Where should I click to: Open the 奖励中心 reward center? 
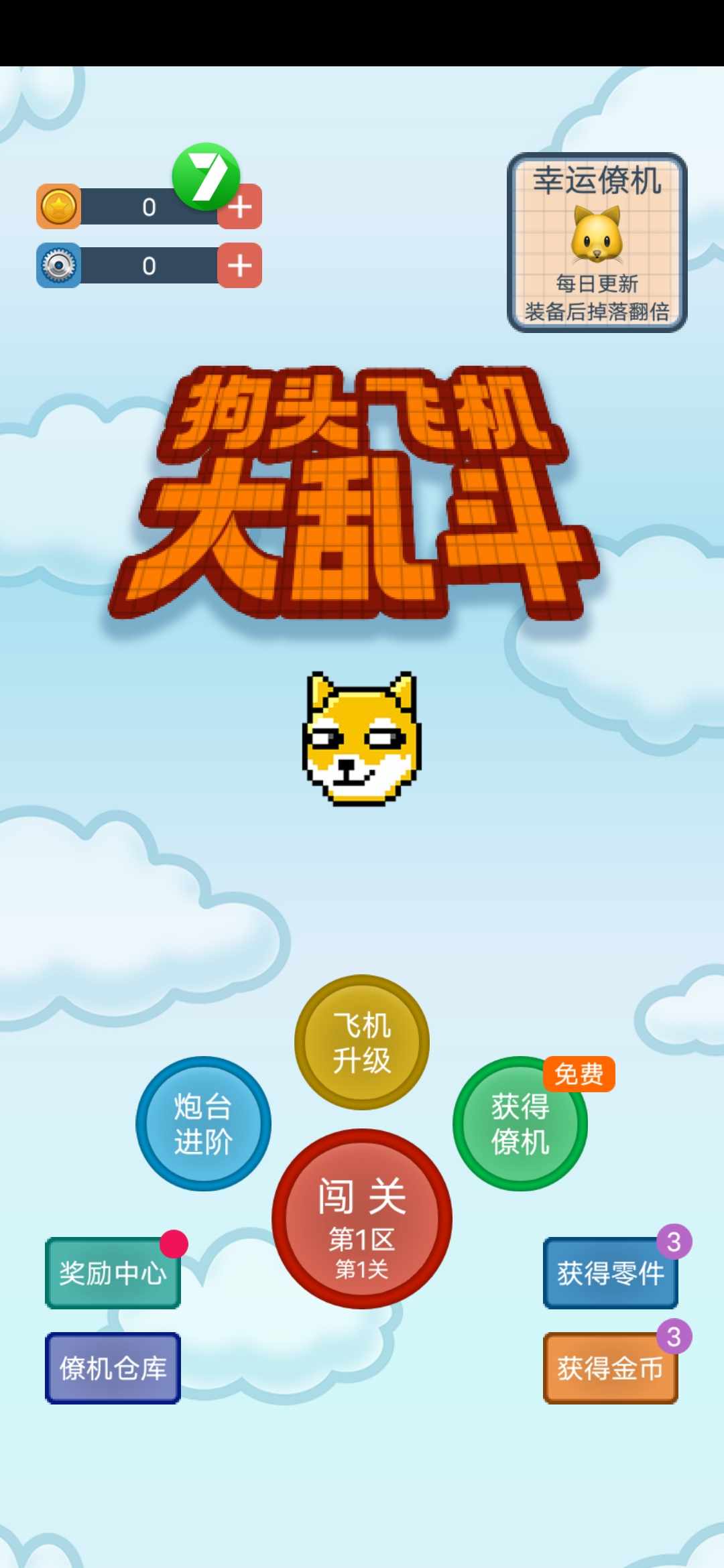pyautogui.click(x=113, y=1273)
